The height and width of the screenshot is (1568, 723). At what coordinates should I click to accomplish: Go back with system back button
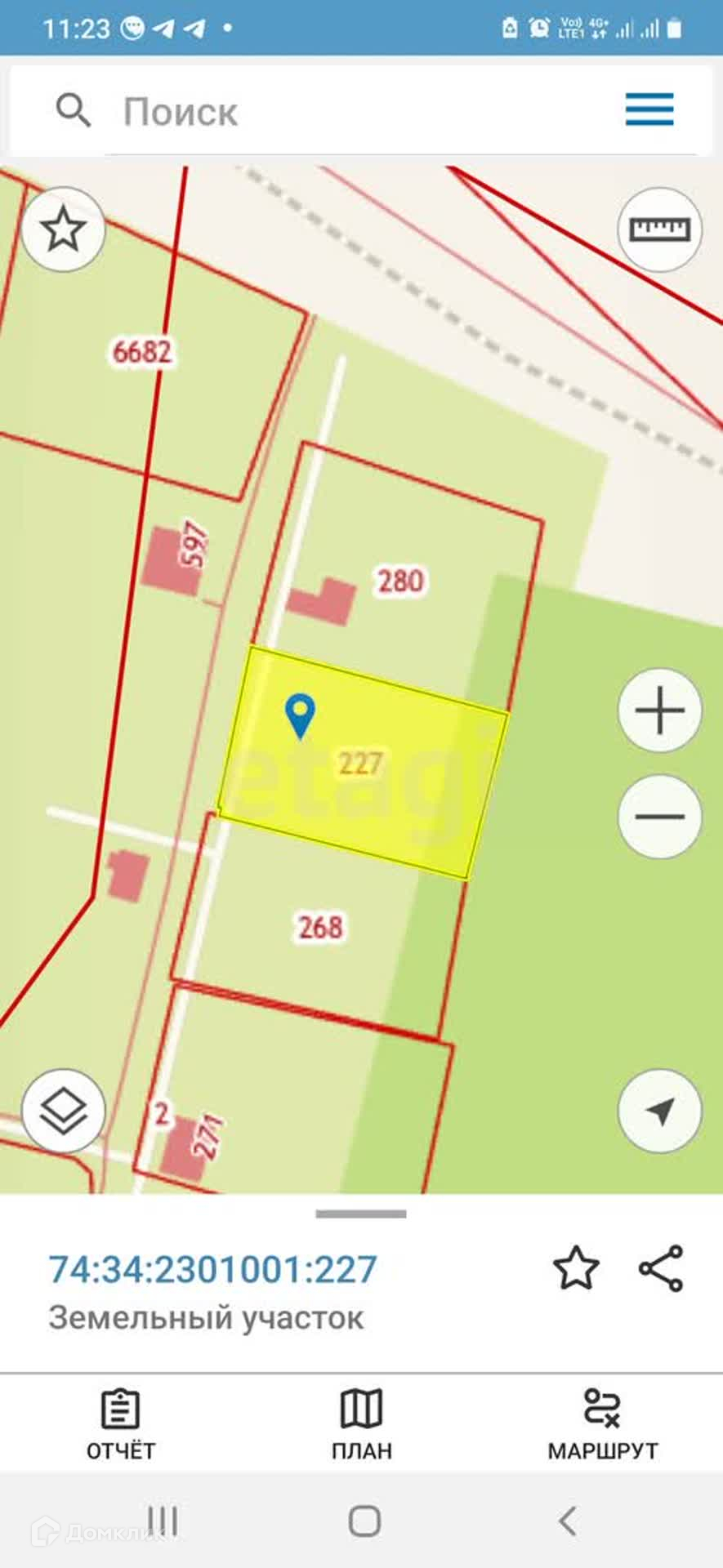coord(567,1521)
